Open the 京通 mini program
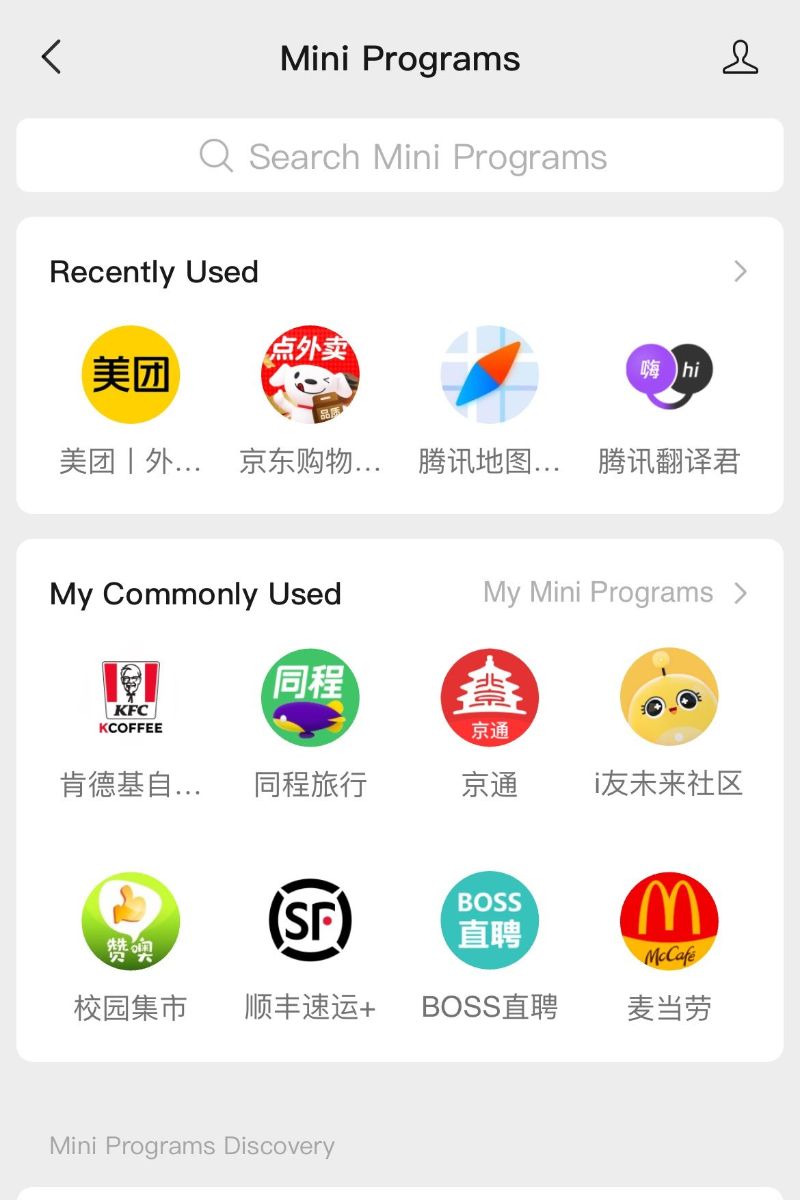This screenshot has width=800, height=1200. [490, 697]
